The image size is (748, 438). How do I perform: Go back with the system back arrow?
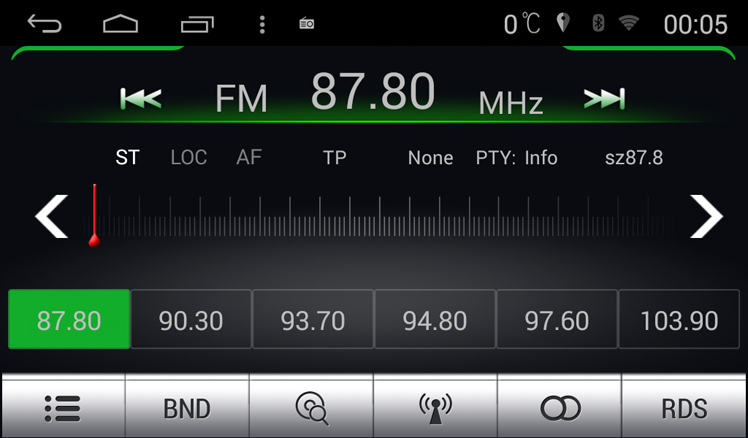[x=44, y=23]
